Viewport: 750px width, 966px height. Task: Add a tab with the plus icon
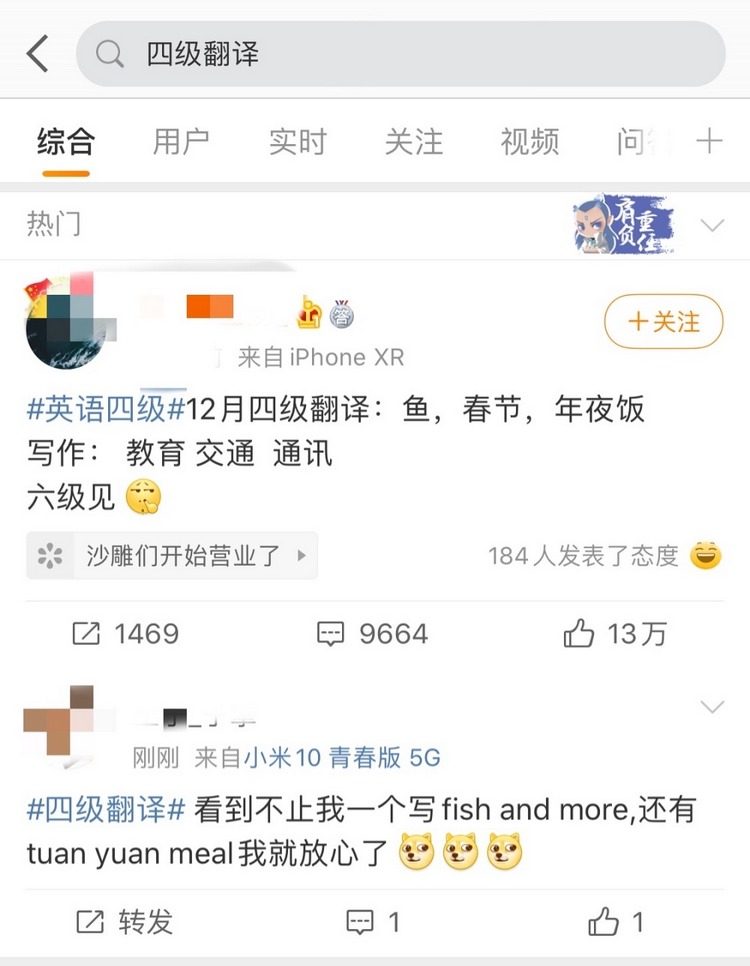[x=709, y=141]
